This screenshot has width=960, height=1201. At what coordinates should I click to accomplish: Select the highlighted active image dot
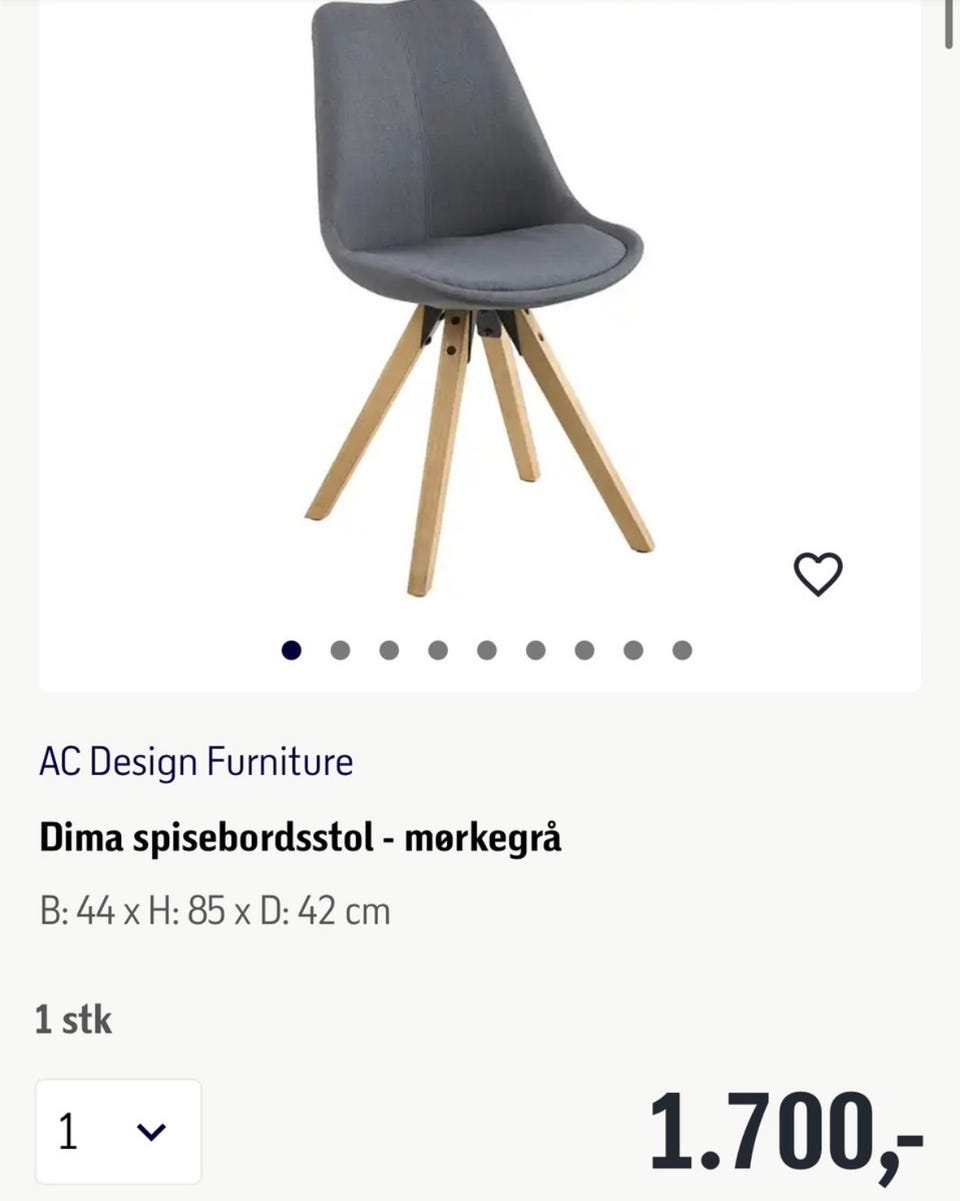click(x=290, y=650)
